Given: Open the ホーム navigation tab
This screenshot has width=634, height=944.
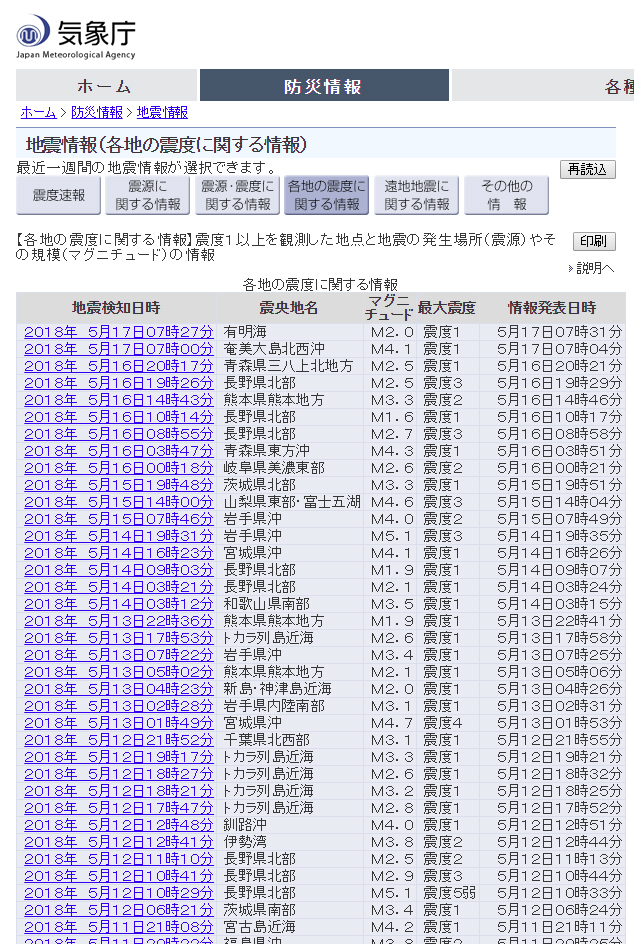Looking at the screenshot, I should tap(105, 86).
